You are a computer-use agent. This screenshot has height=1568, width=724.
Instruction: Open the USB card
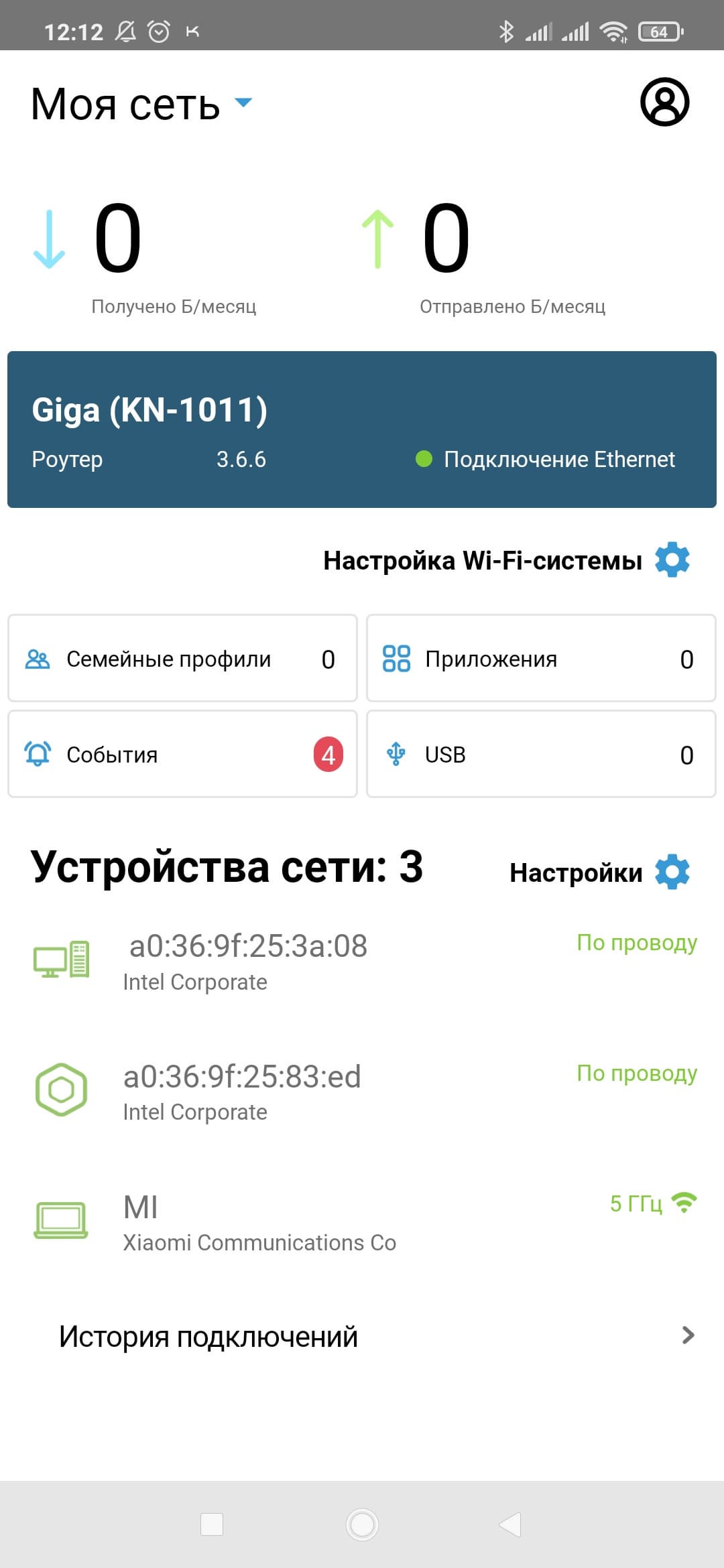(541, 755)
